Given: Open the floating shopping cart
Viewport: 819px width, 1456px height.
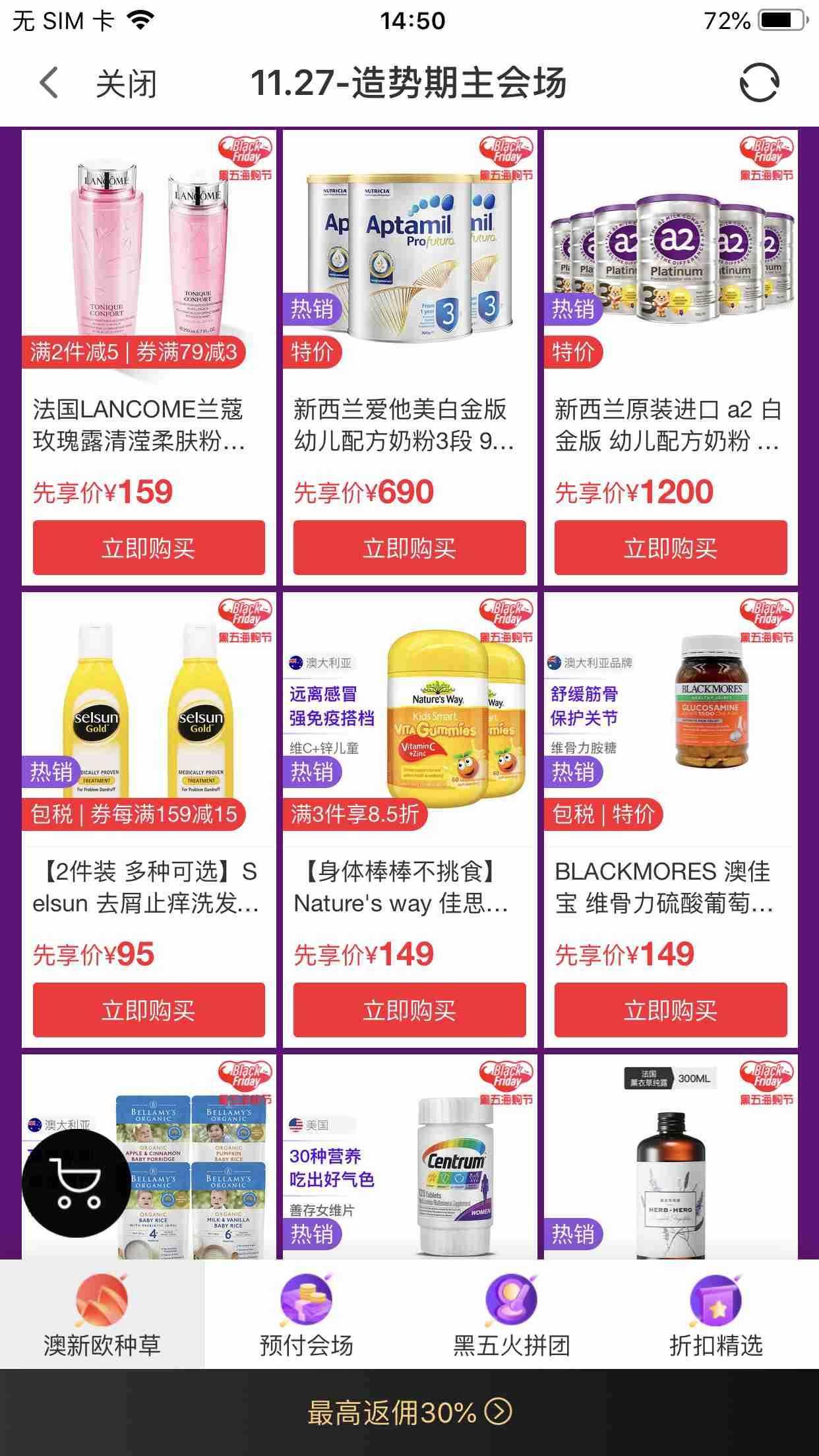Looking at the screenshot, I should (76, 1183).
